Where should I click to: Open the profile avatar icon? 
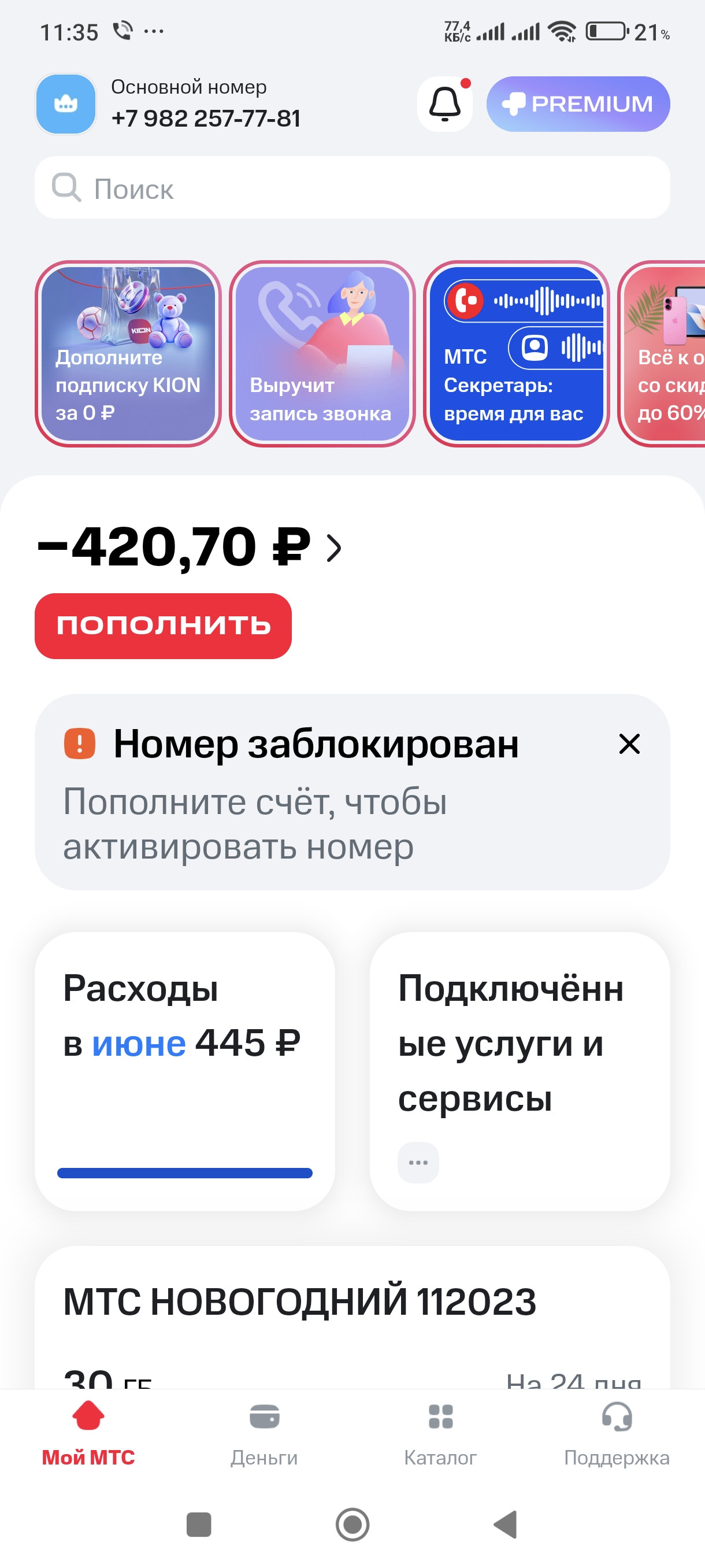(66, 104)
